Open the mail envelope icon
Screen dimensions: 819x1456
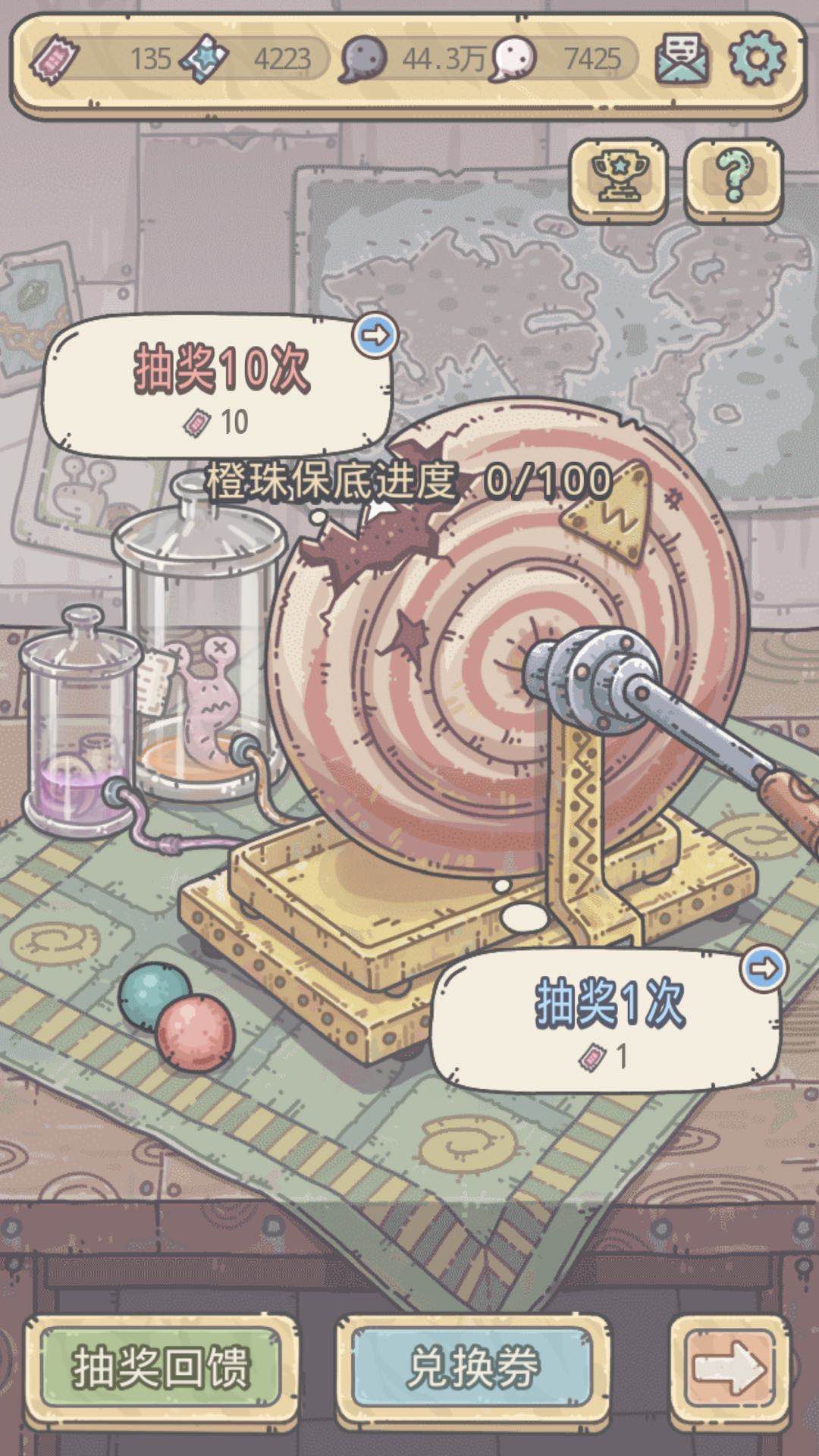pos(682,58)
